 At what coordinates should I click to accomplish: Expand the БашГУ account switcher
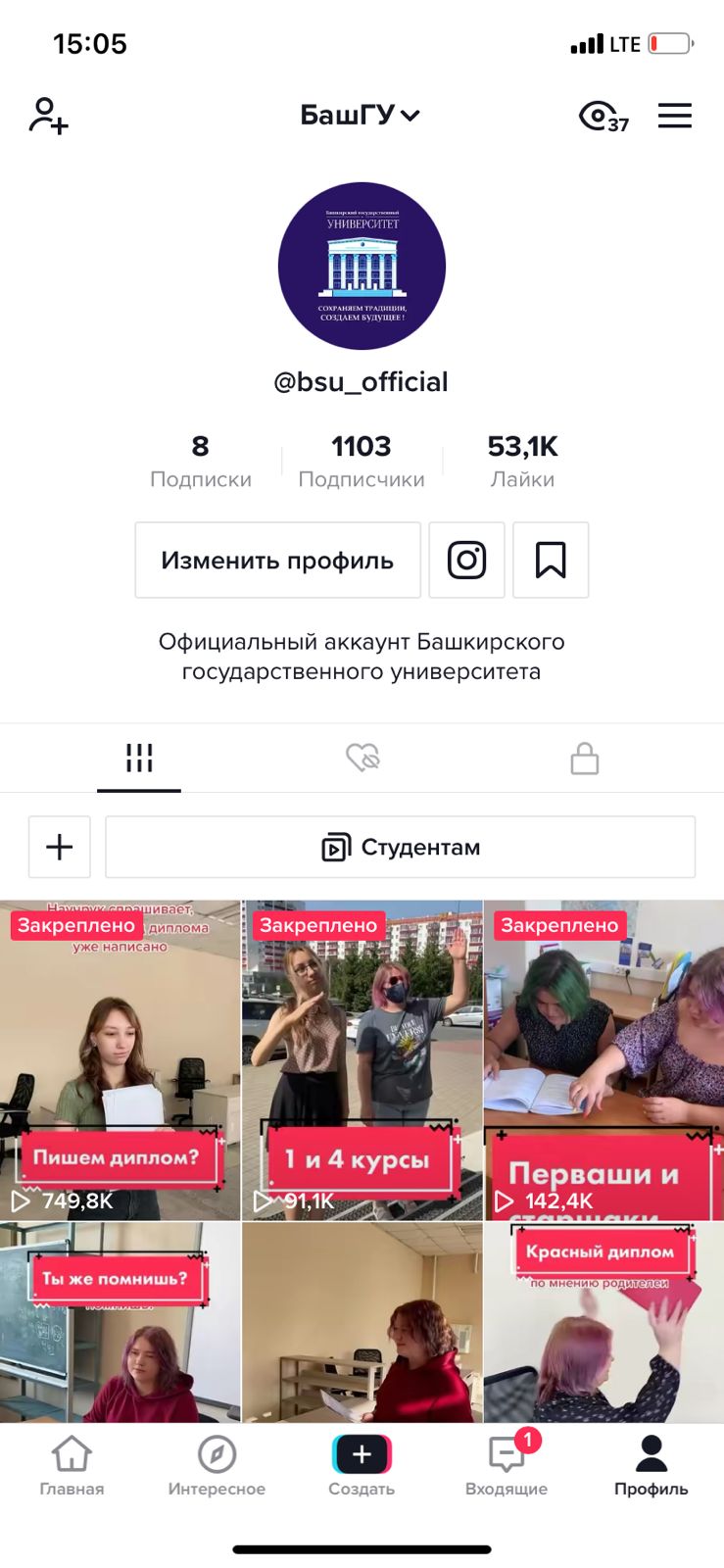click(x=361, y=116)
